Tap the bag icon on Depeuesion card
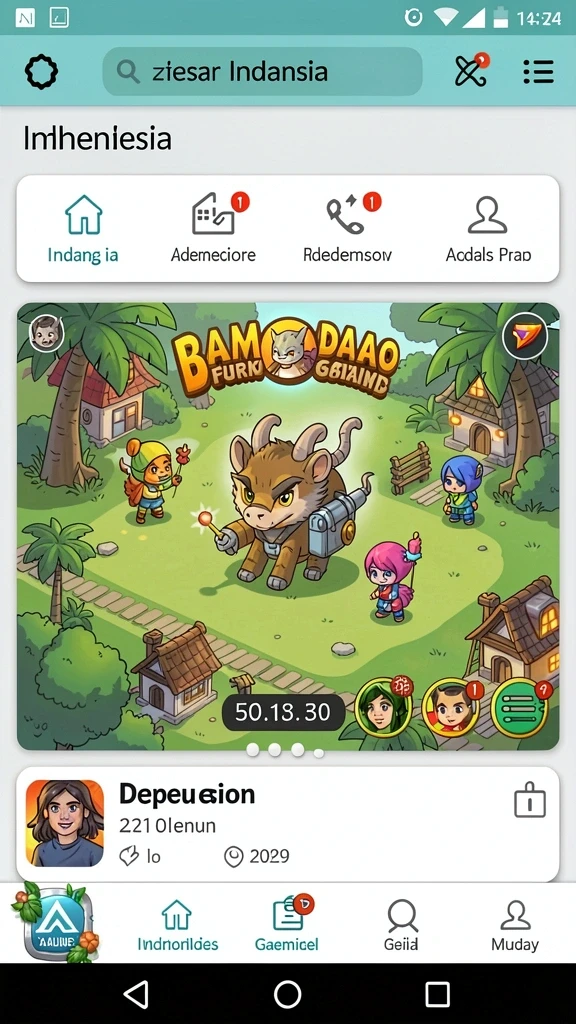 pyautogui.click(x=530, y=800)
